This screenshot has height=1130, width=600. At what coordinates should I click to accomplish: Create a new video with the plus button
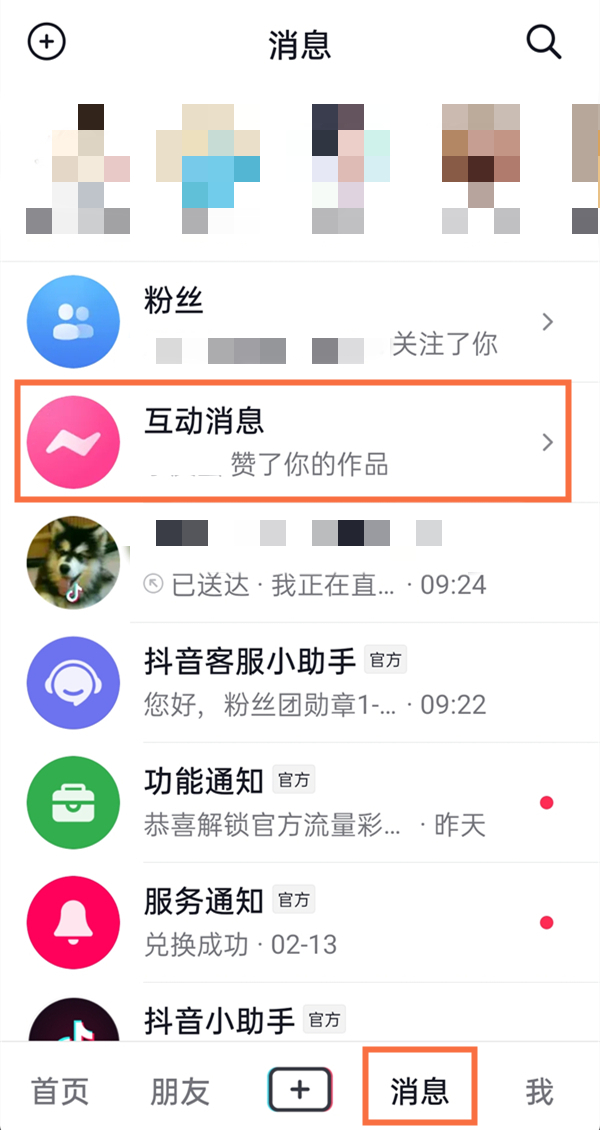point(300,1091)
